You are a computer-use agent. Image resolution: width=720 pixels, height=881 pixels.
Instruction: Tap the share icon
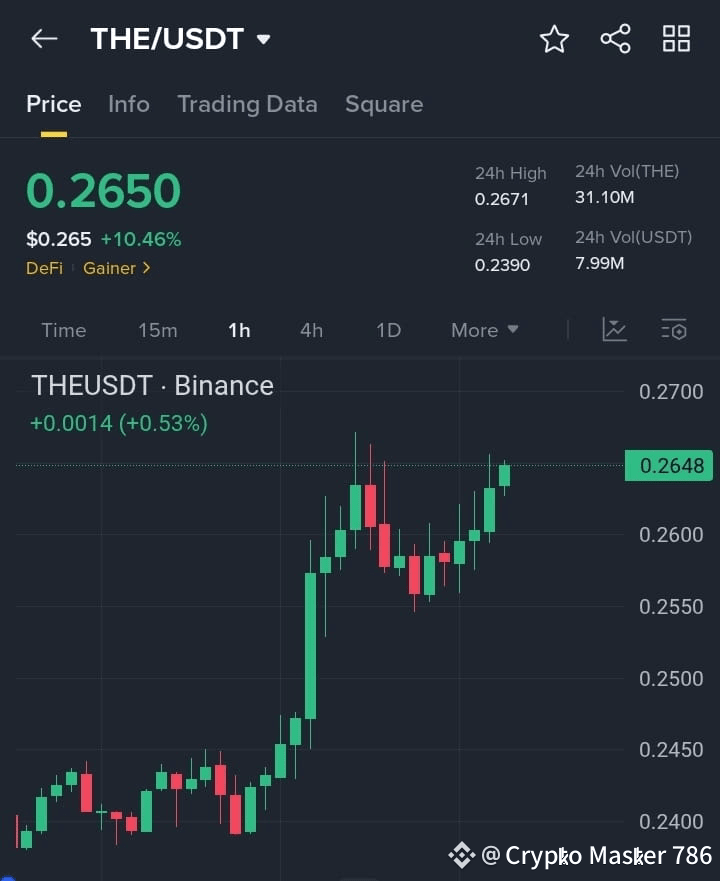615,39
